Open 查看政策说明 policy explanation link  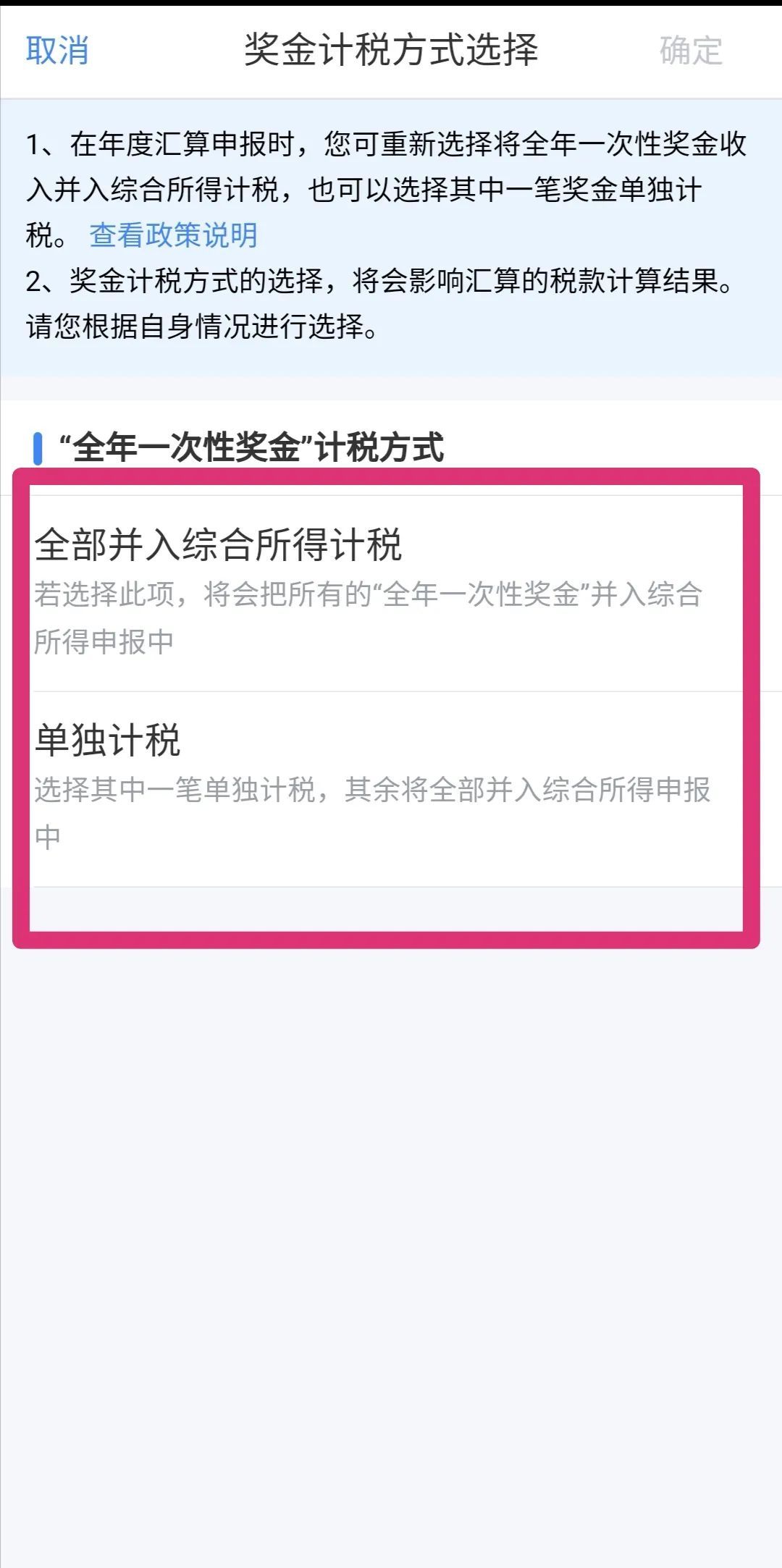[174, 234]
